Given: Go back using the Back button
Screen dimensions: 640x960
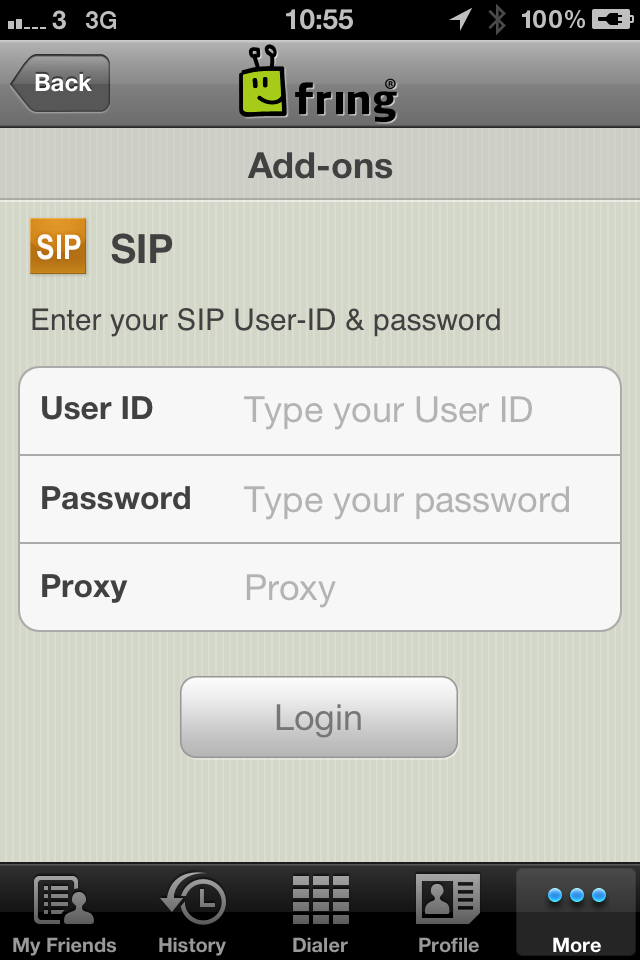Looking at the screenshot, I should click(61, 83).
